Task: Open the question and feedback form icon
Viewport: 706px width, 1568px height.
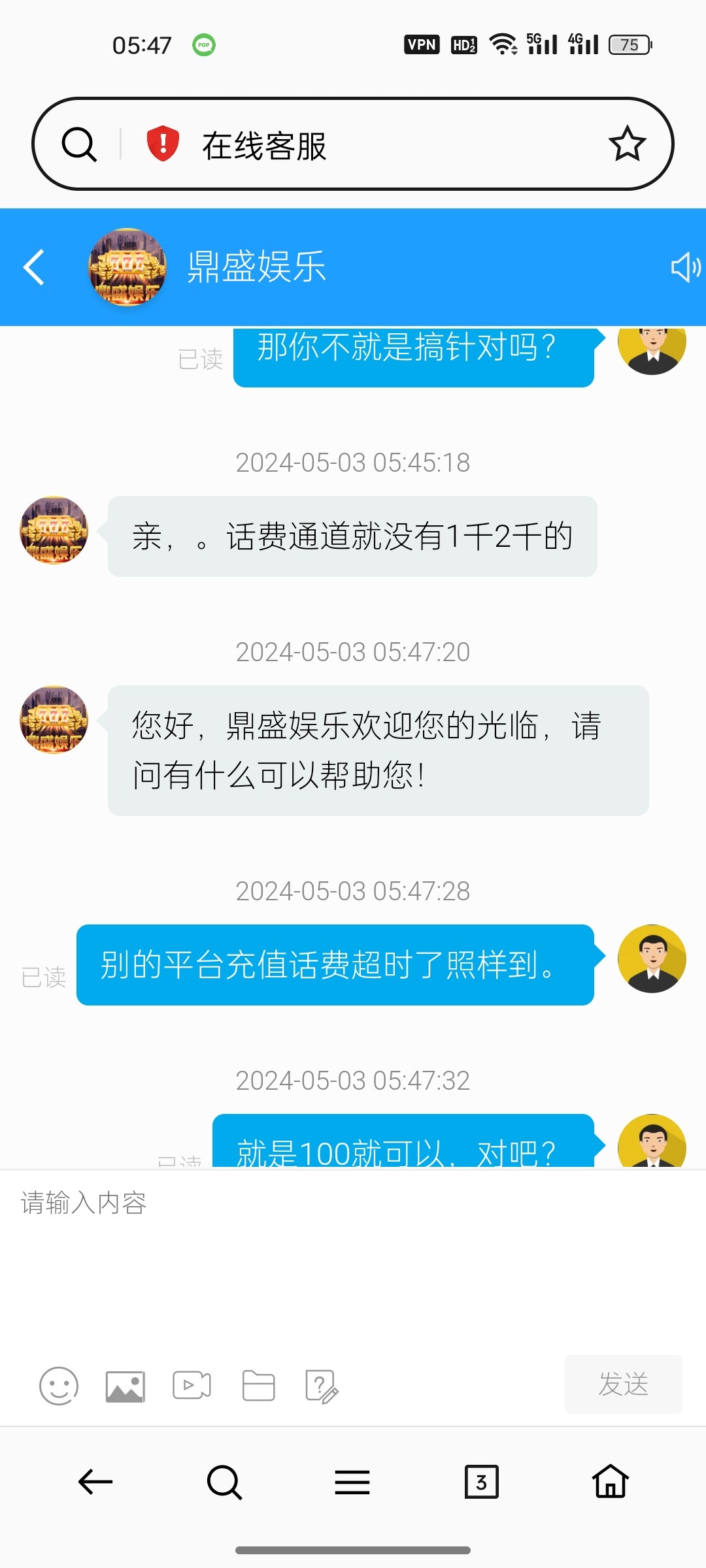Action: [322, 1386]
